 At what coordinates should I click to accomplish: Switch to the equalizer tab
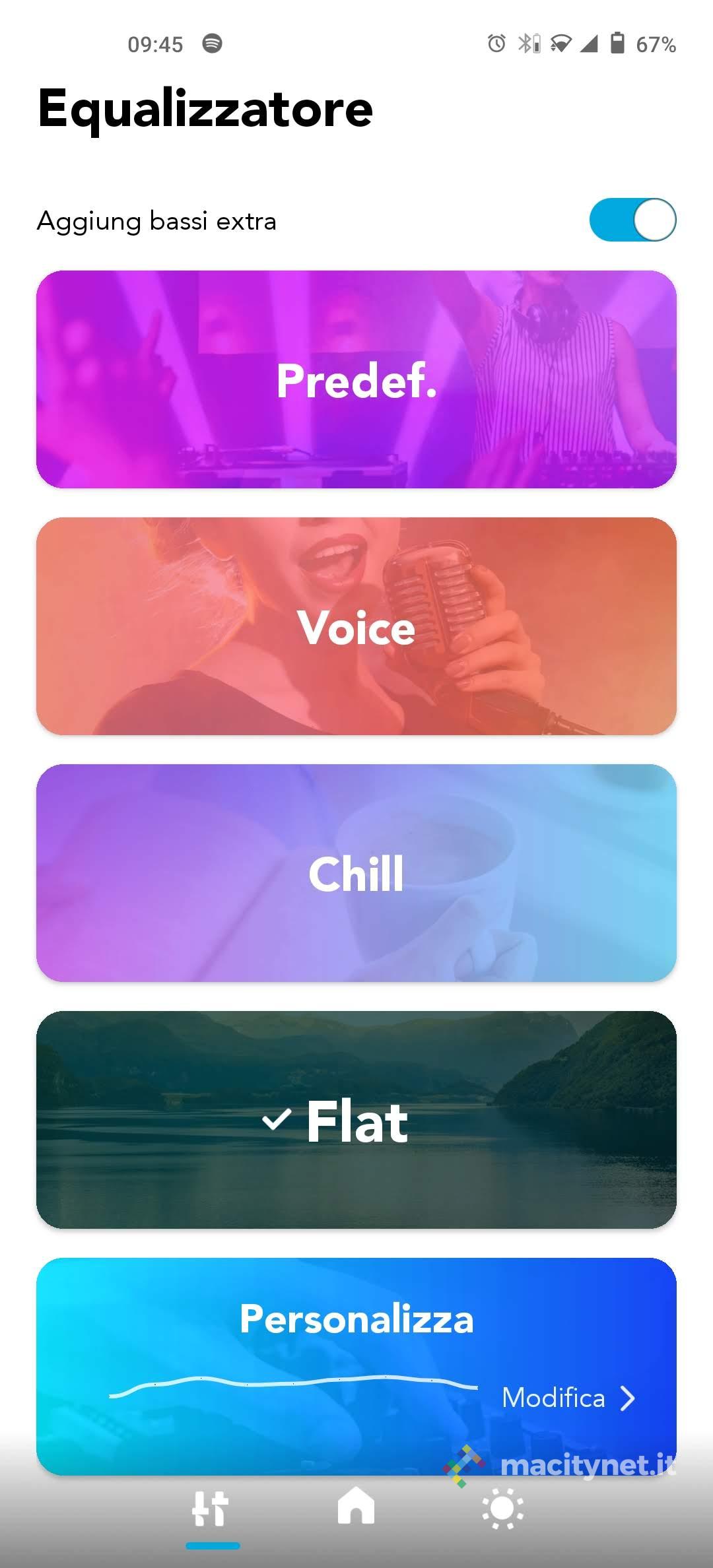[211, 1509]
